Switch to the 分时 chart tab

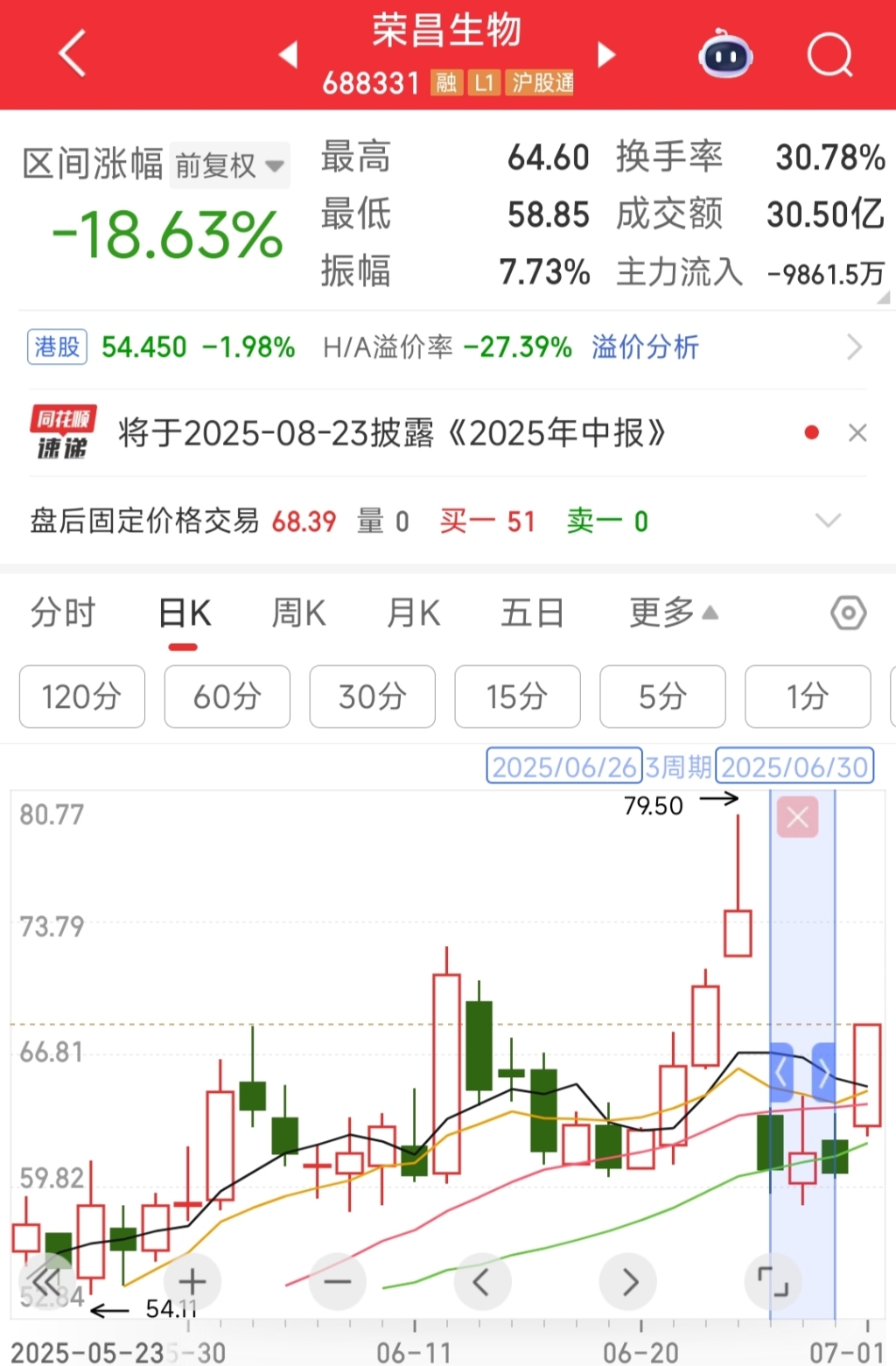pos(62,613)
